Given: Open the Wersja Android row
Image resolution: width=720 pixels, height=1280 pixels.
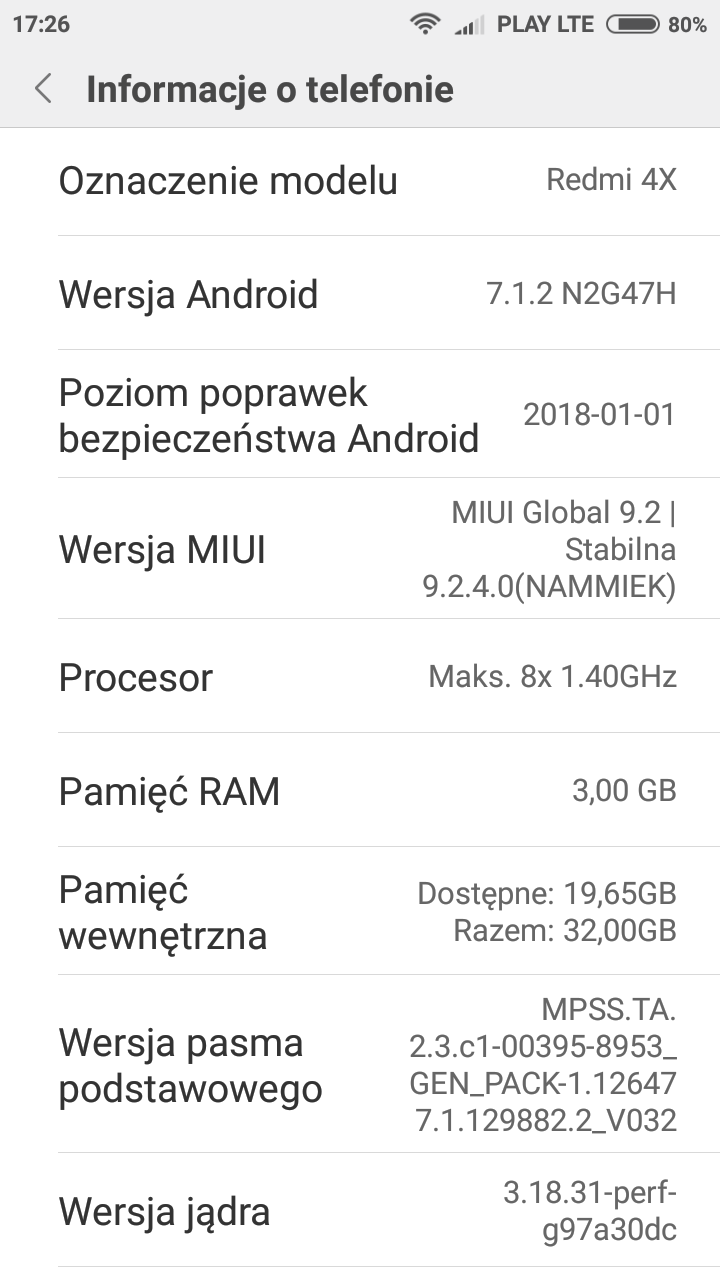Looking at the screenshot, I should click(x=360, y=294).
